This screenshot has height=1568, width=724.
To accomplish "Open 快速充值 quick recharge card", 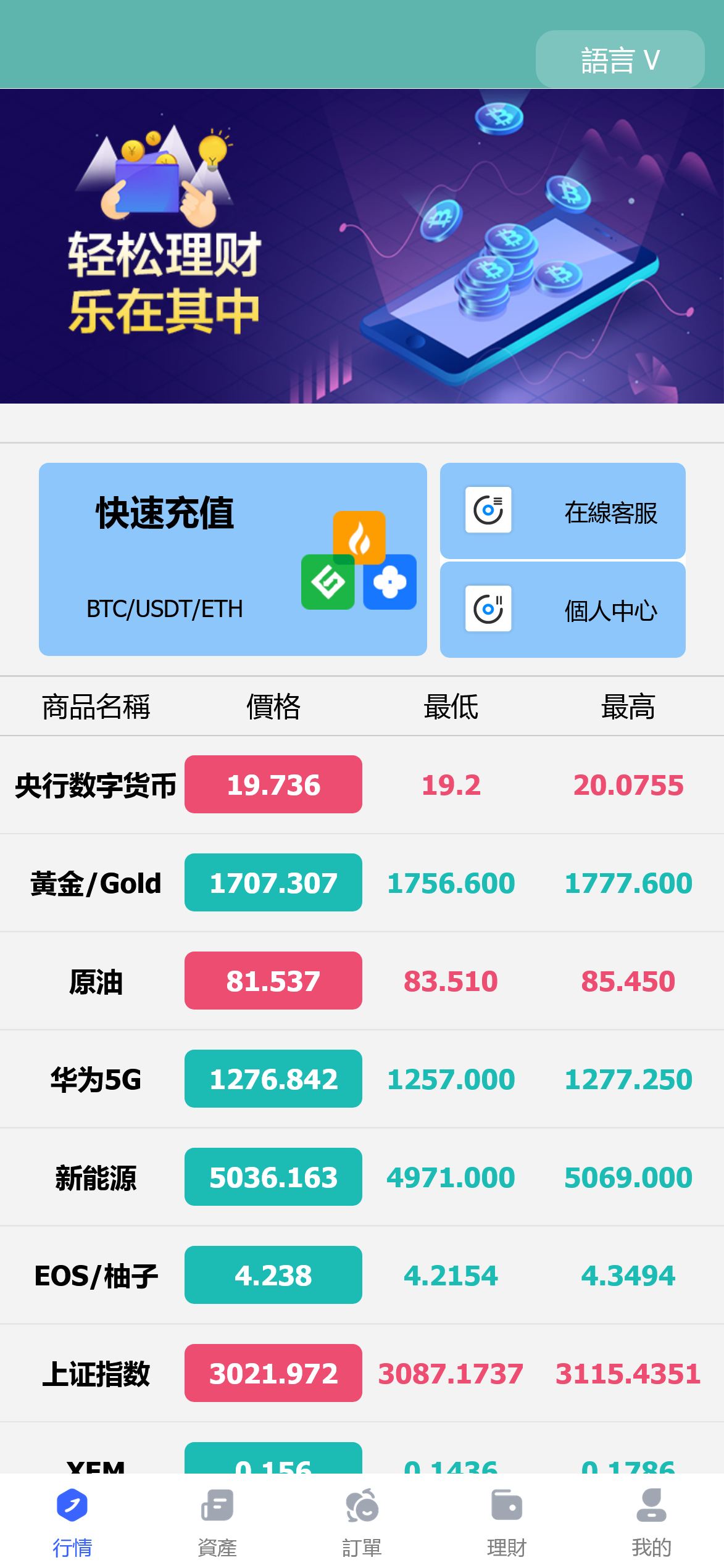I will [233, 559].
